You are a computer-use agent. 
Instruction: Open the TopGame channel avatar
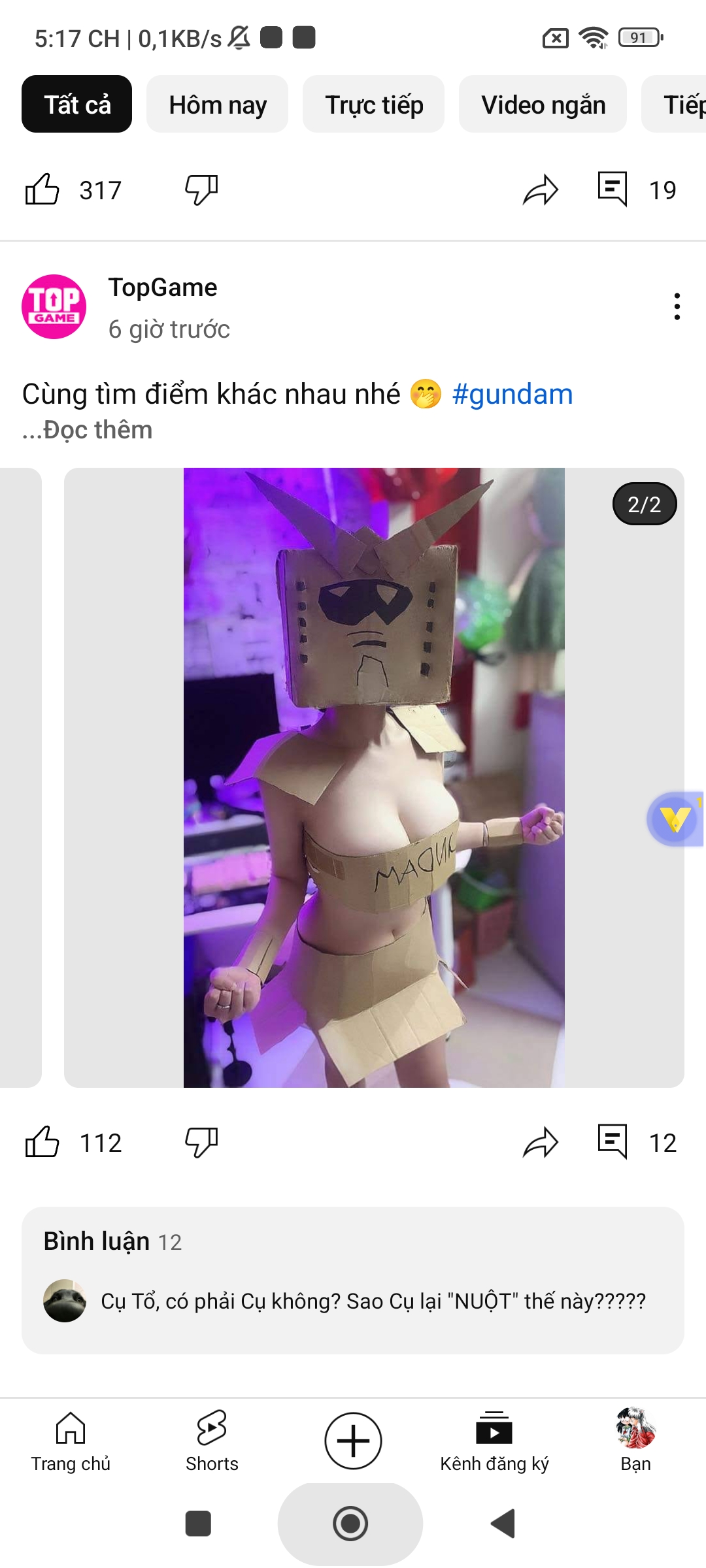[x=54, y=306]
